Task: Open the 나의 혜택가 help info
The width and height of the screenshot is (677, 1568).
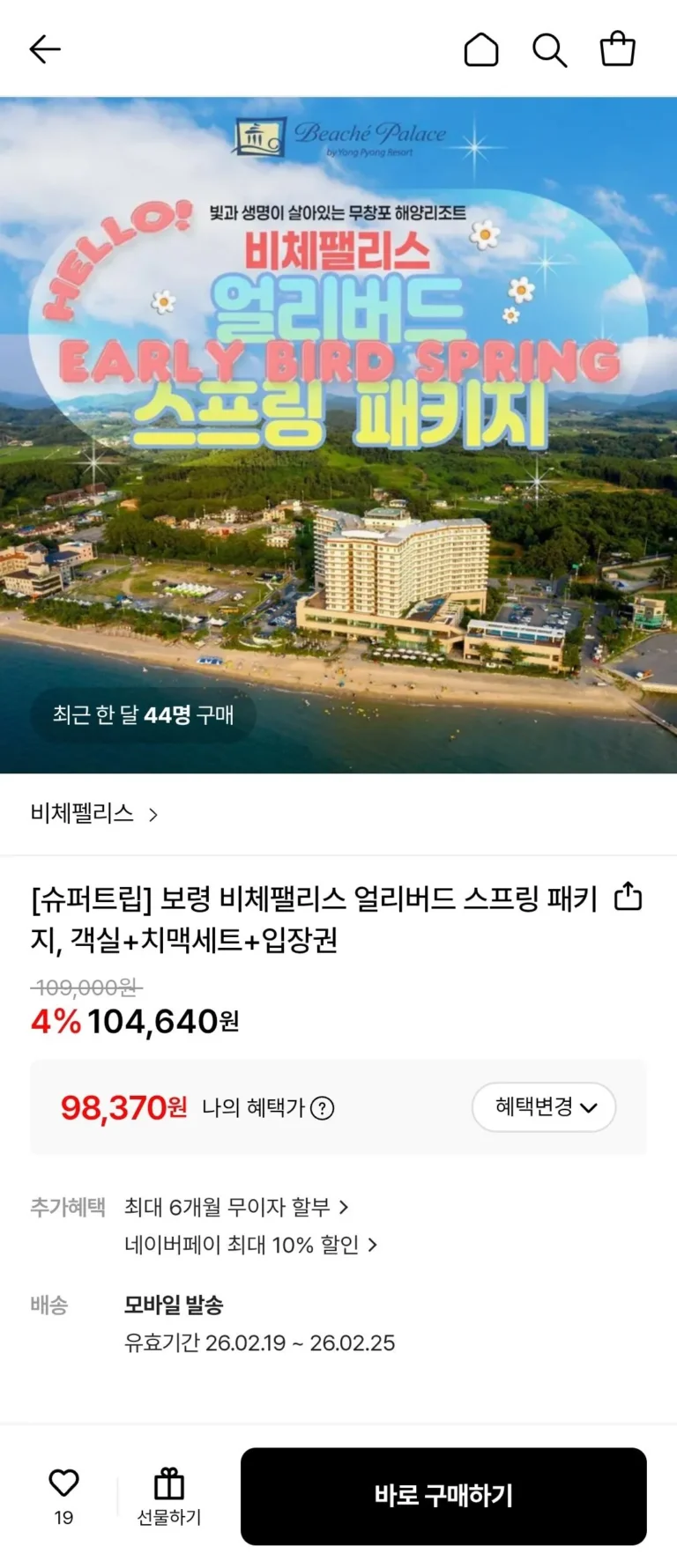Action: tap(323, 1108)
